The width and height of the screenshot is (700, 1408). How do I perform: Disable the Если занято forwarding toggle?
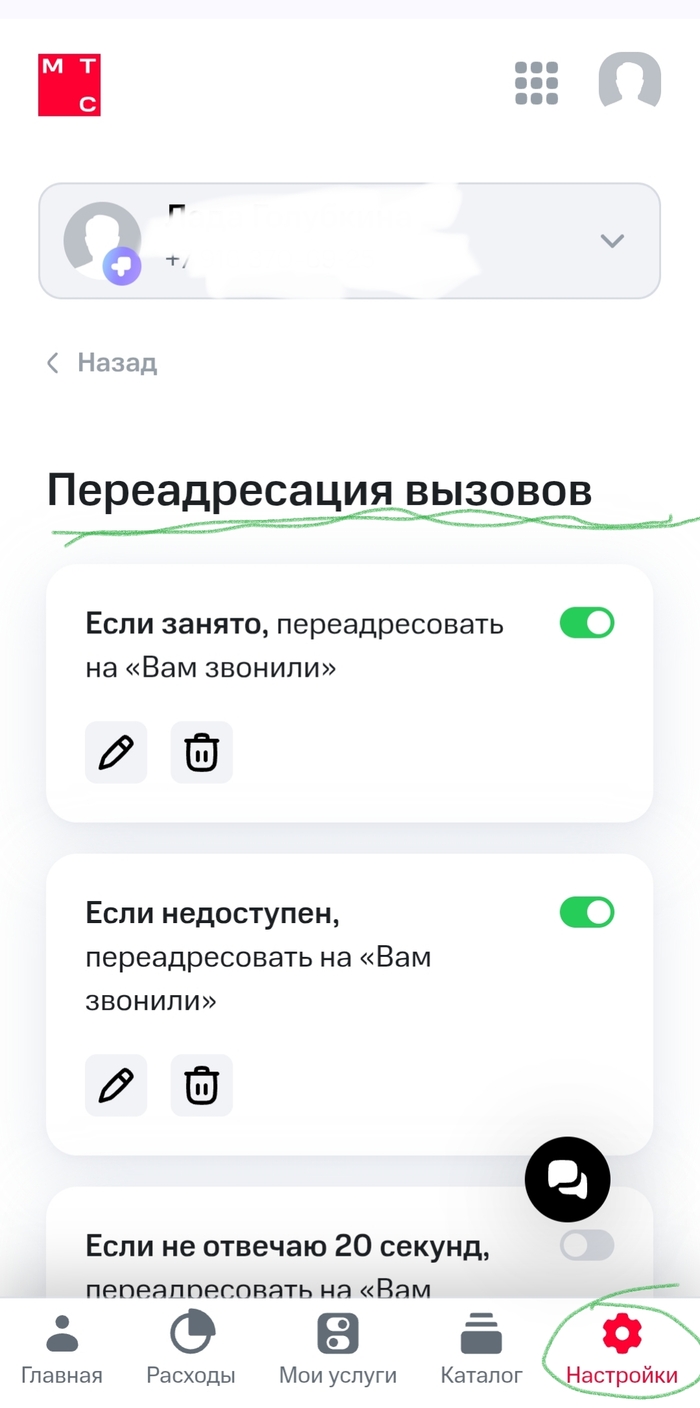click(586, 623)
